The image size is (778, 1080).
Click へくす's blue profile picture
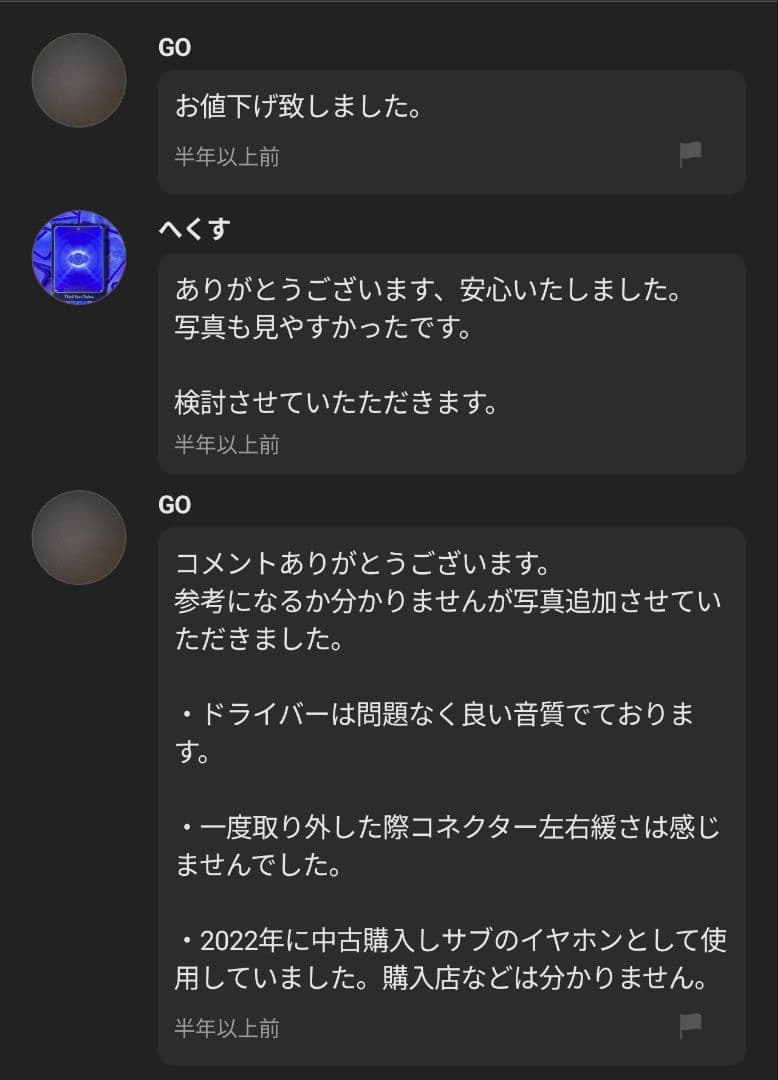pyautogui.click(x=76, y=258)
